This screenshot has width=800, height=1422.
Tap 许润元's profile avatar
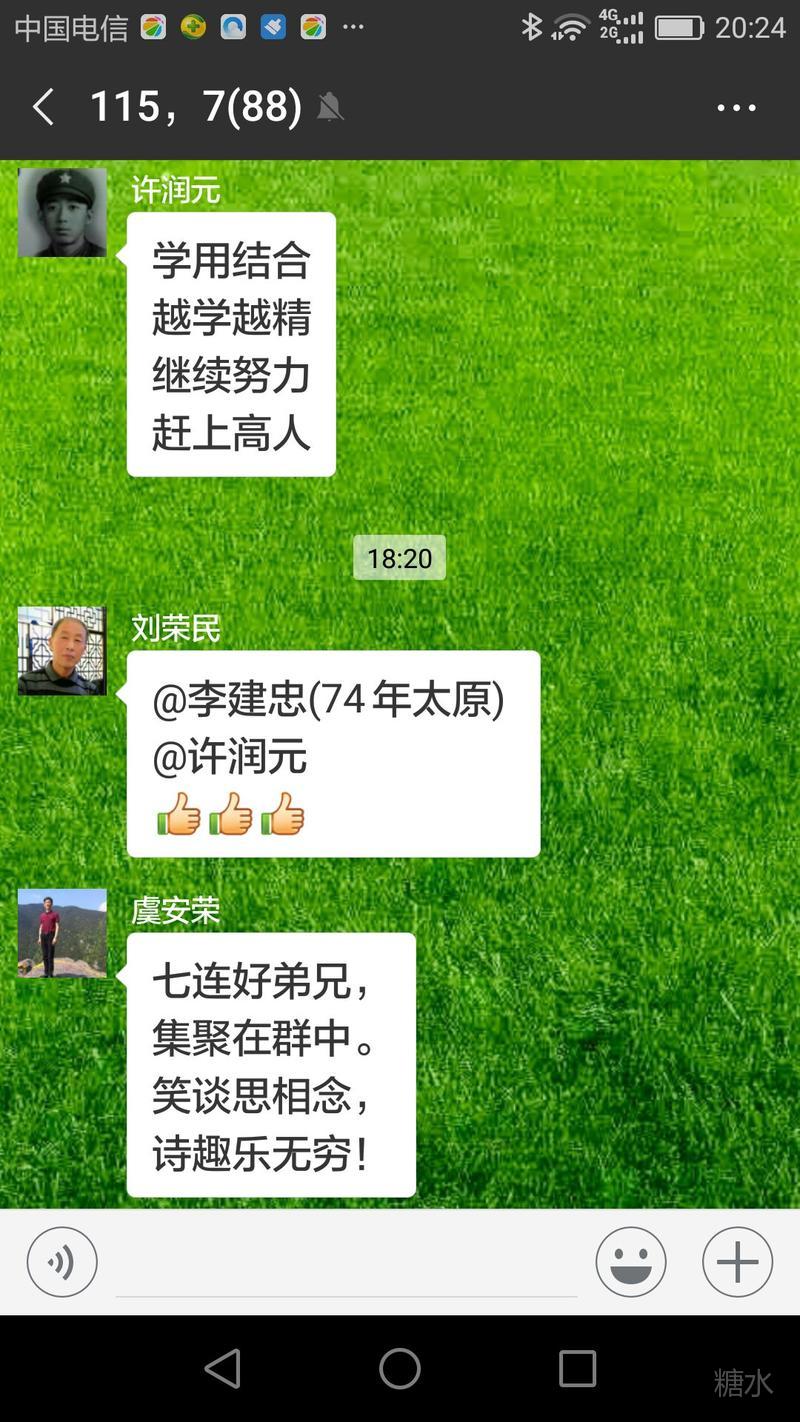pos(62,213)
